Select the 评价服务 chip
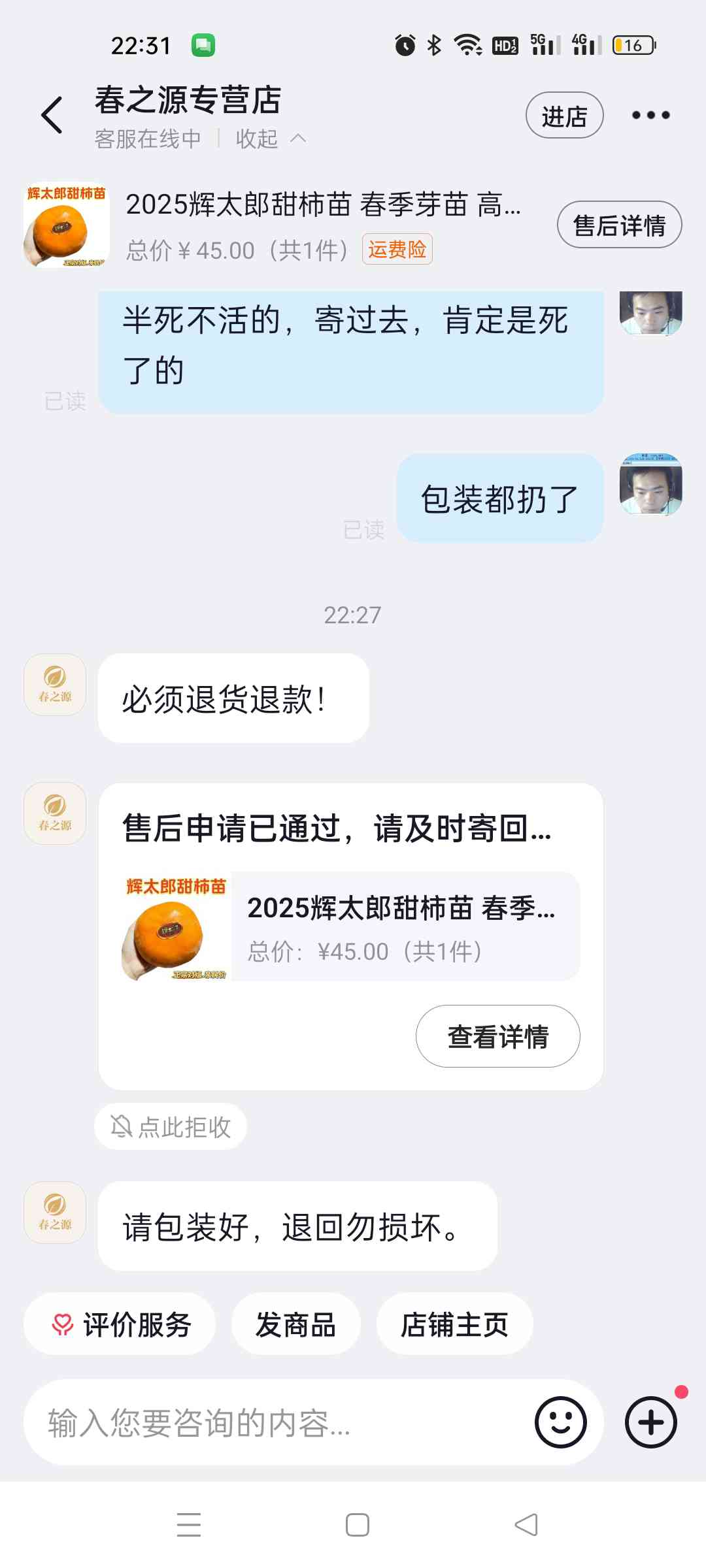706x1568 pixels. point(120,1324)
